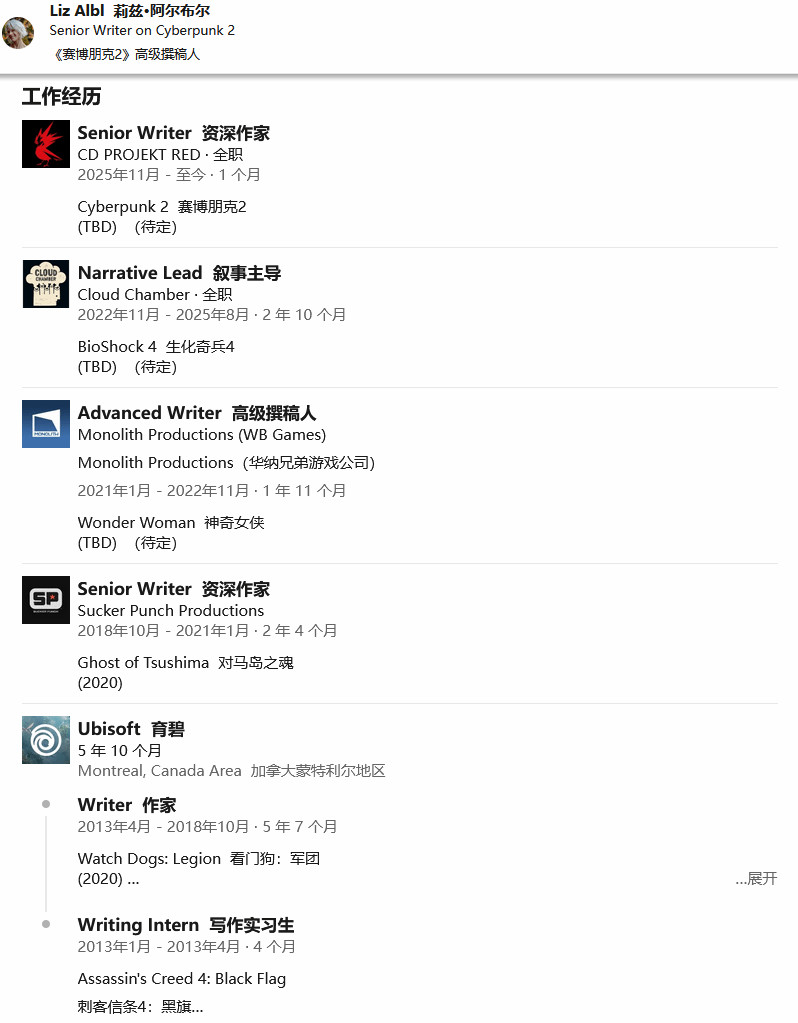The height and width of the screenshot is (1023, 798).
Task: Open the Monolith Productions company logo
Action: click(46, 424)
